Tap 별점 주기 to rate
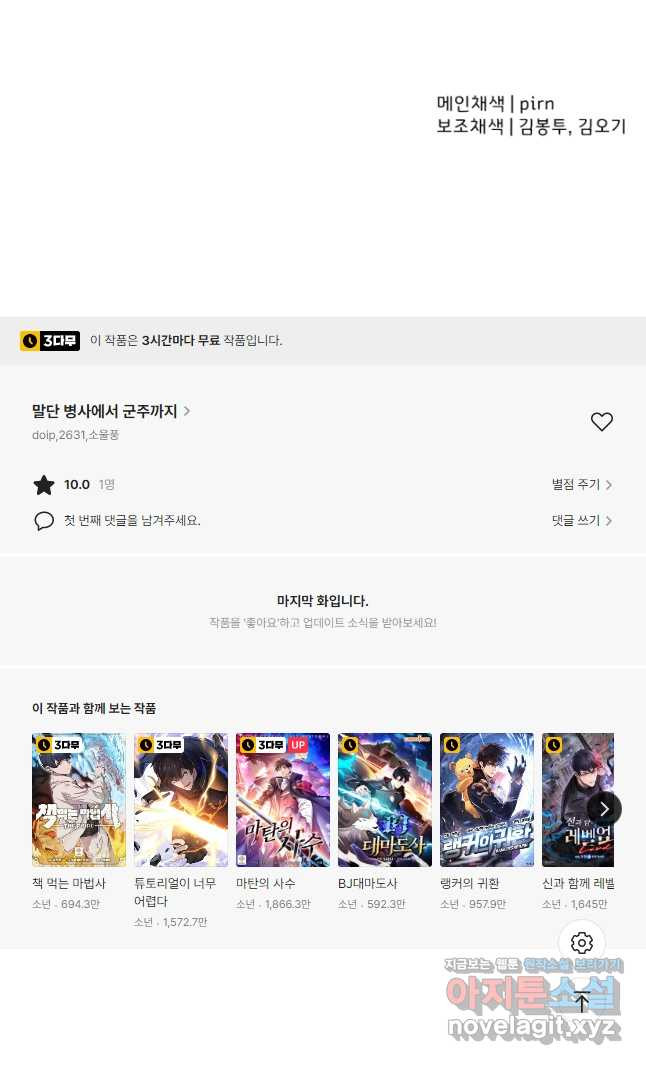Screen dimensions: 646x1065 pyautogui.click(x=581, y=485)
